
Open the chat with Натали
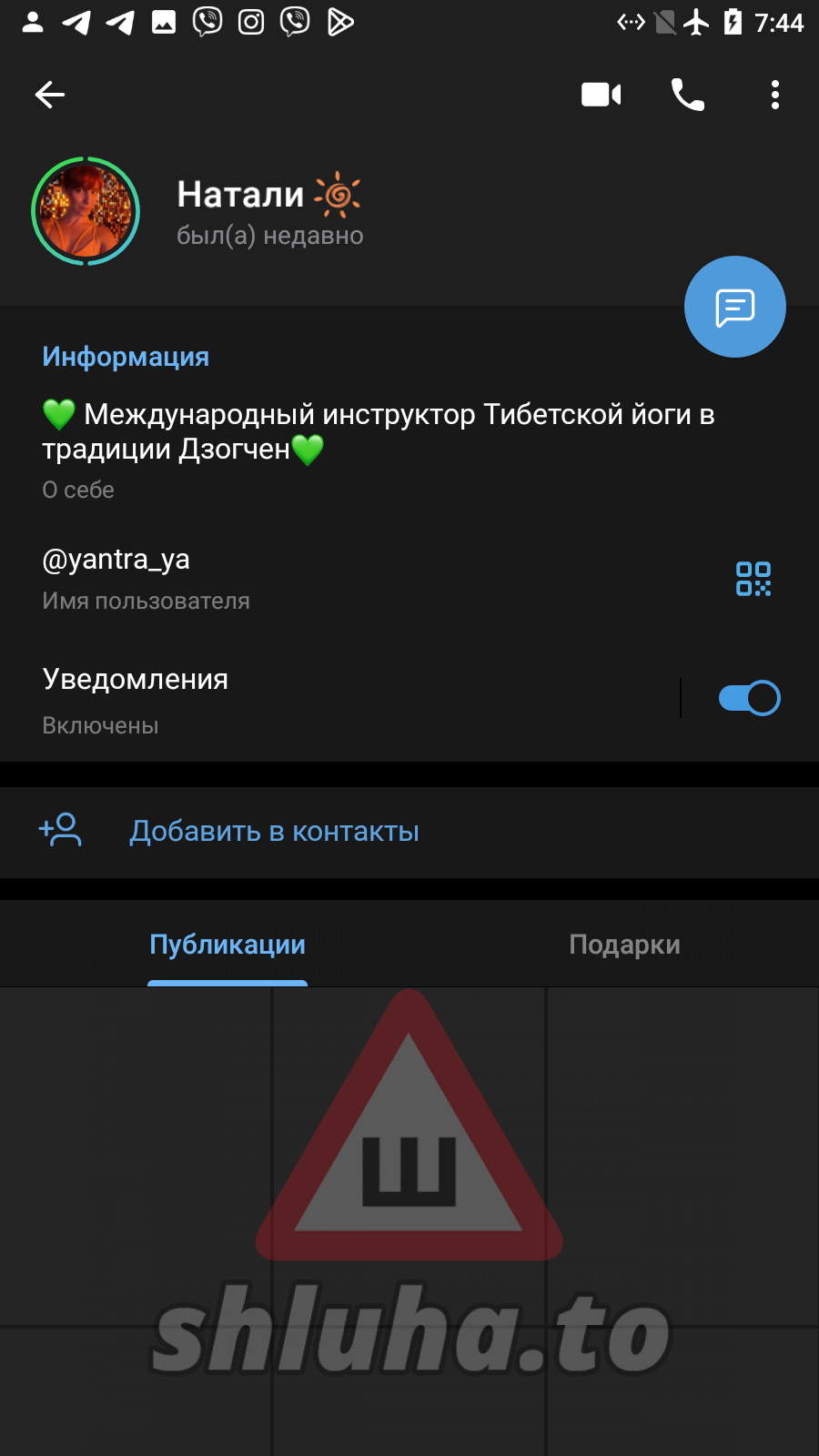tap(734, 308)
